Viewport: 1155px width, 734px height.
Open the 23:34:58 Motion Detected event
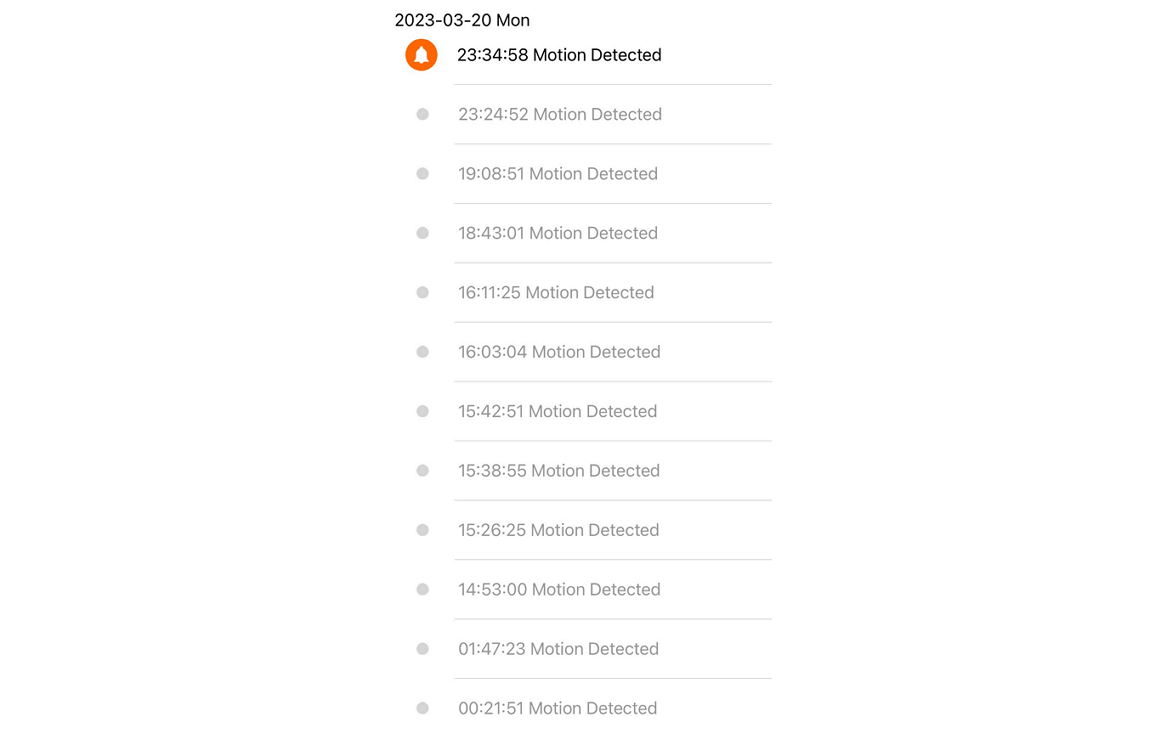pyautogui.click(x=559, y=55)
